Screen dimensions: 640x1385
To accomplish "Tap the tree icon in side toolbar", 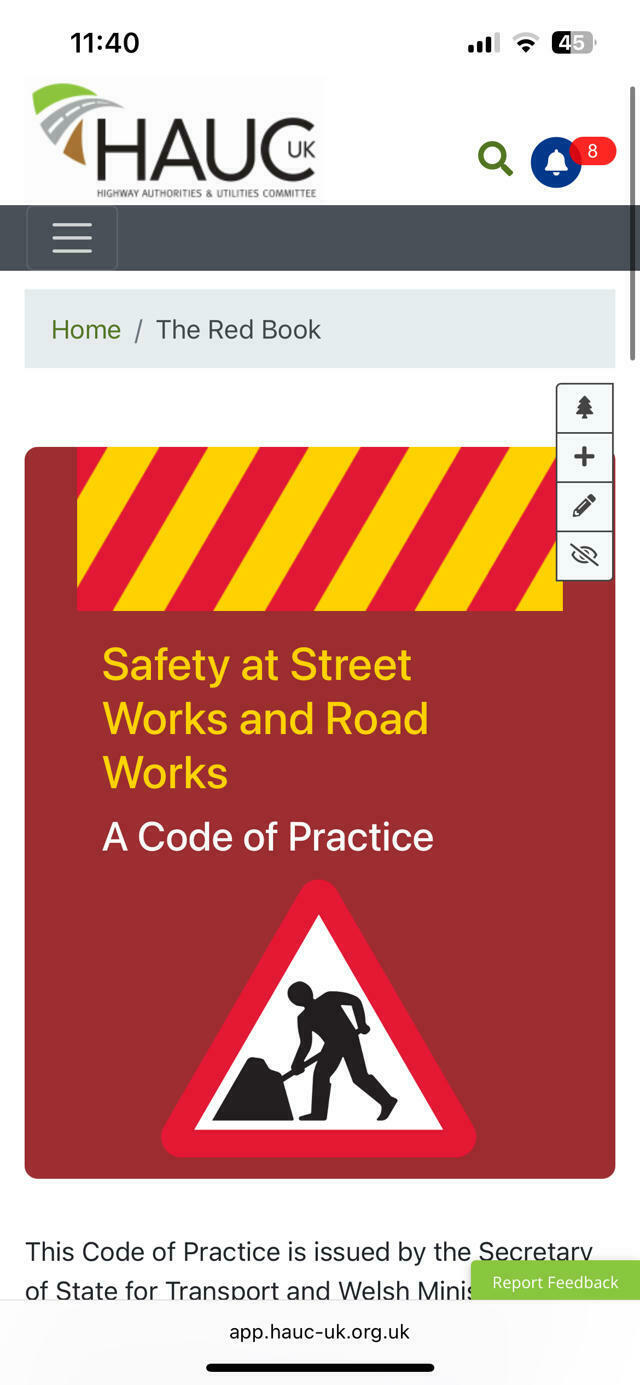I will point(584,408).
